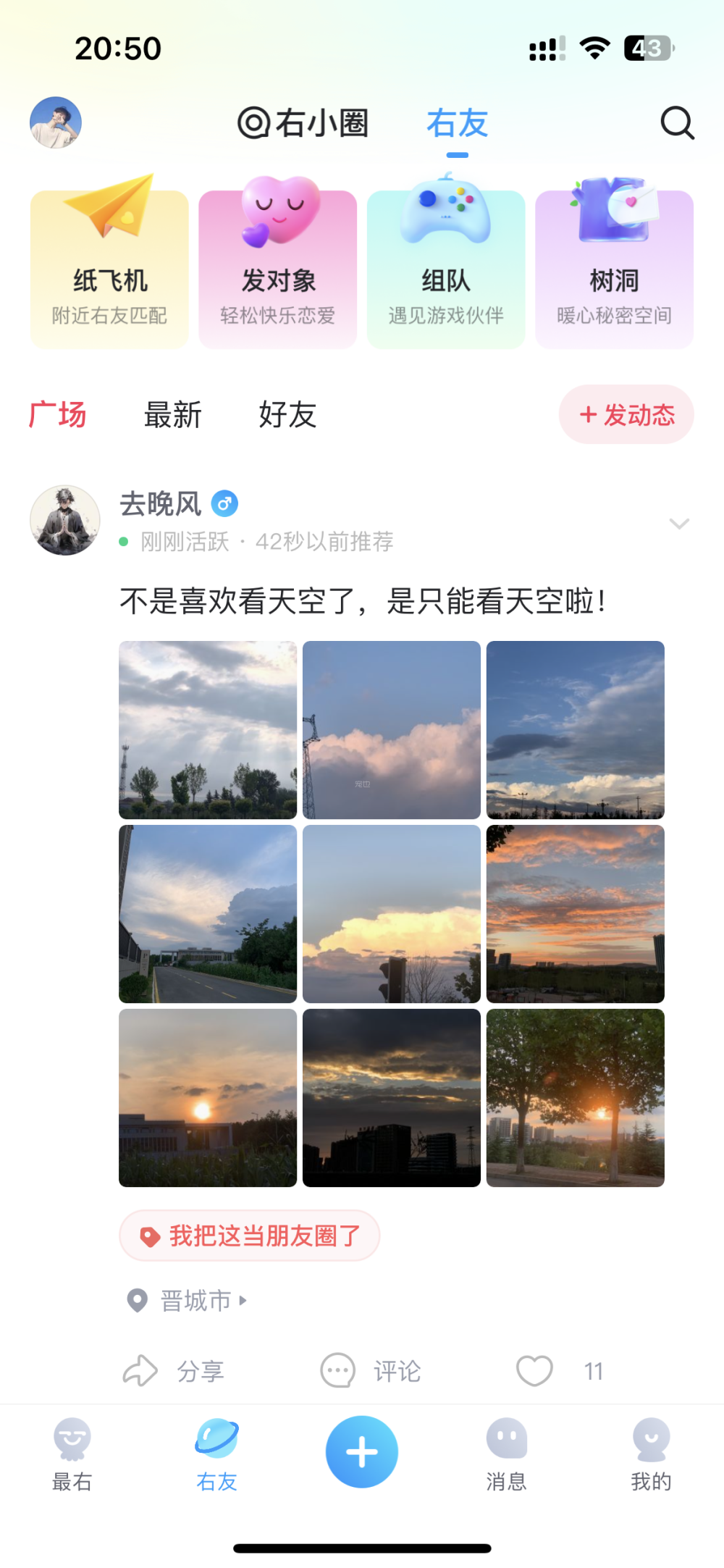Tap the blue plus create button

coord(362,1452)
